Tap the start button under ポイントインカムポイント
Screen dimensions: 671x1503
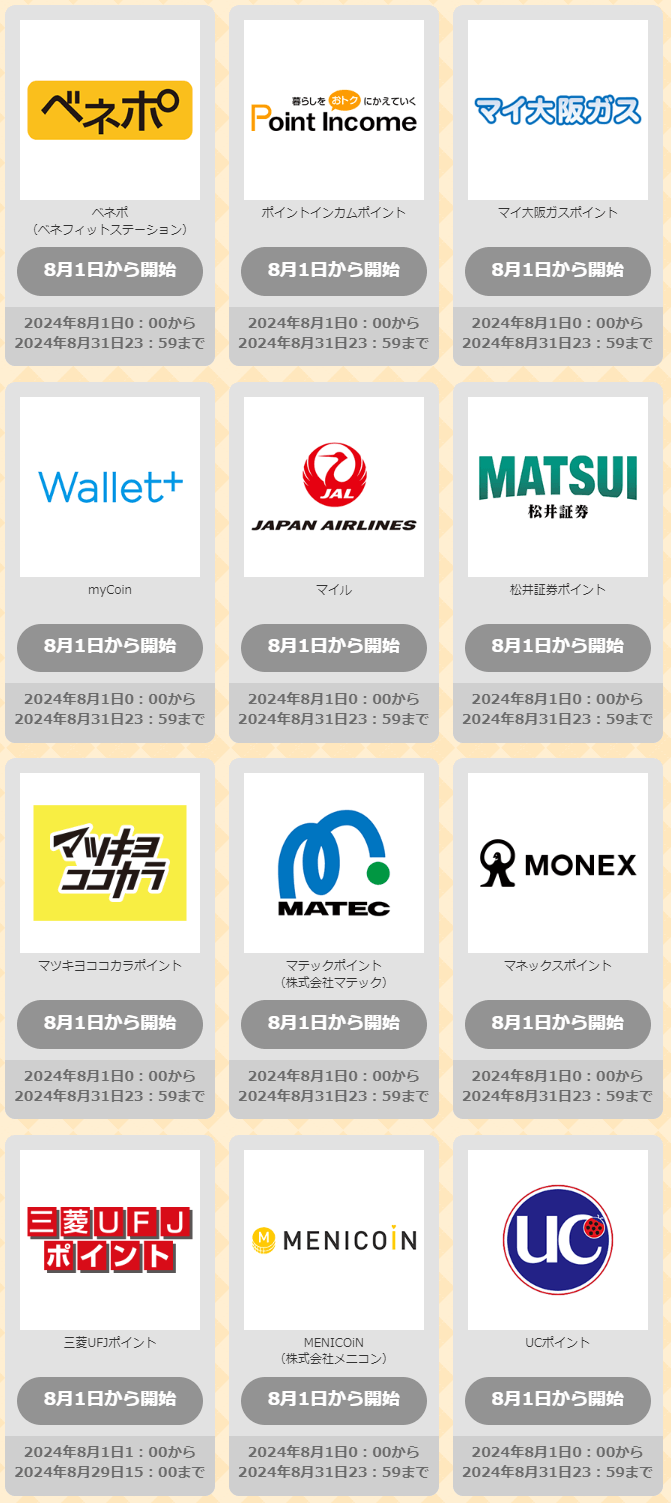334,270
